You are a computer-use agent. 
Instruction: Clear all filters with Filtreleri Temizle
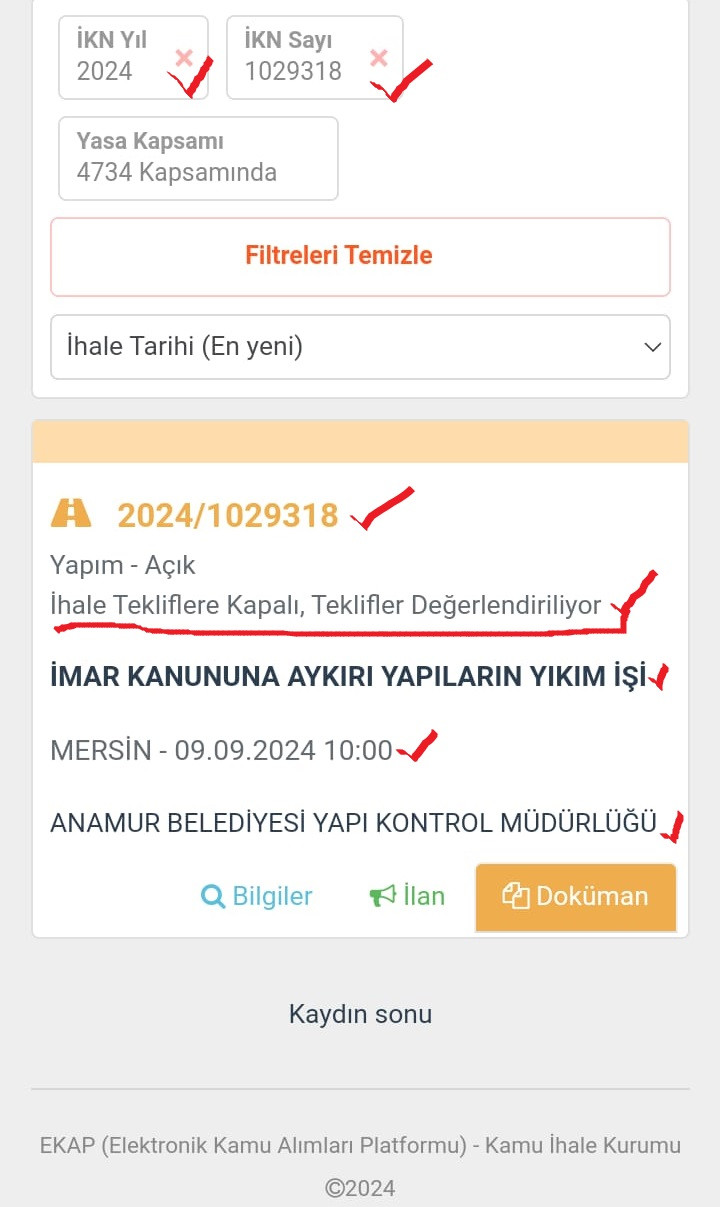(360, 256)
